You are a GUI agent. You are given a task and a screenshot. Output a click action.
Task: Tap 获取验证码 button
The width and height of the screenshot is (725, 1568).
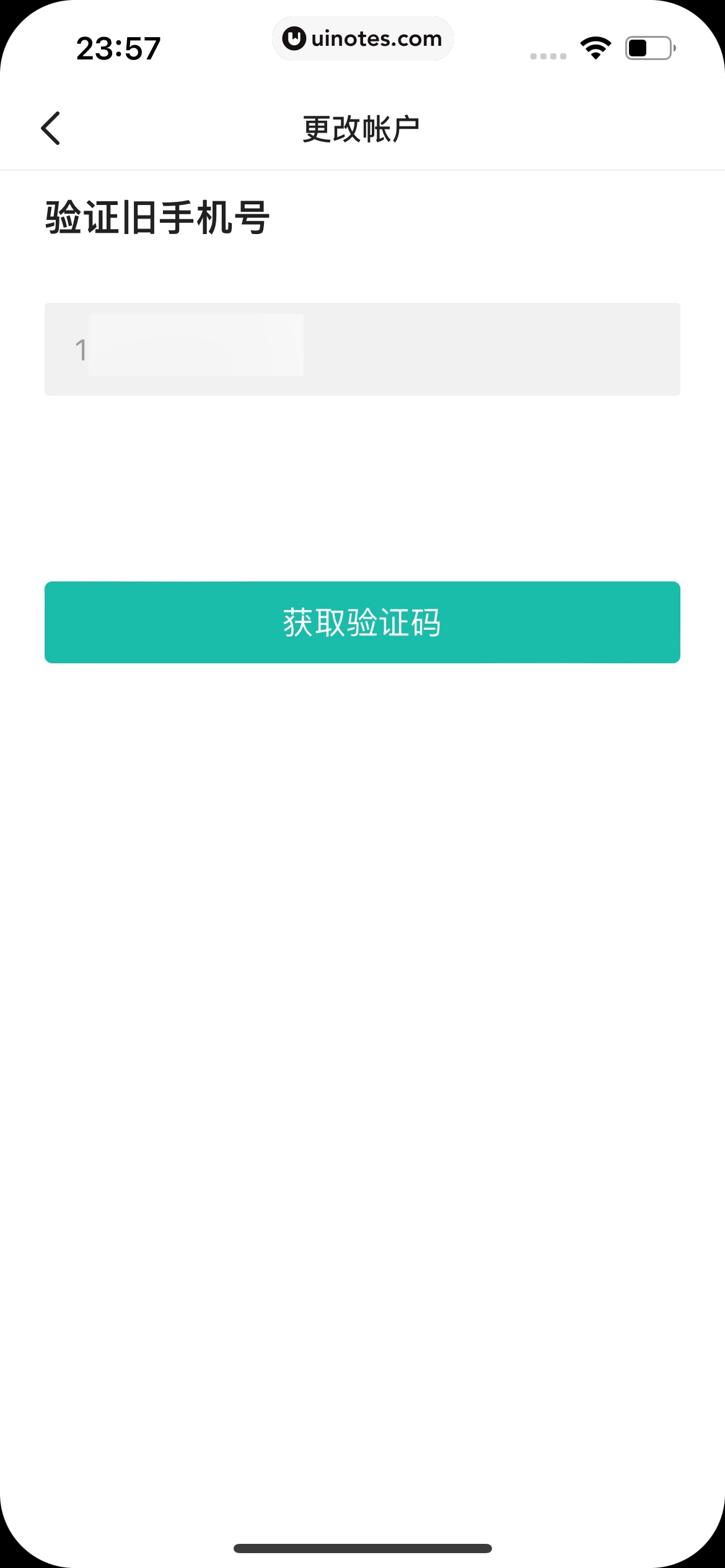pyautogui.click(x=362, y=622)
